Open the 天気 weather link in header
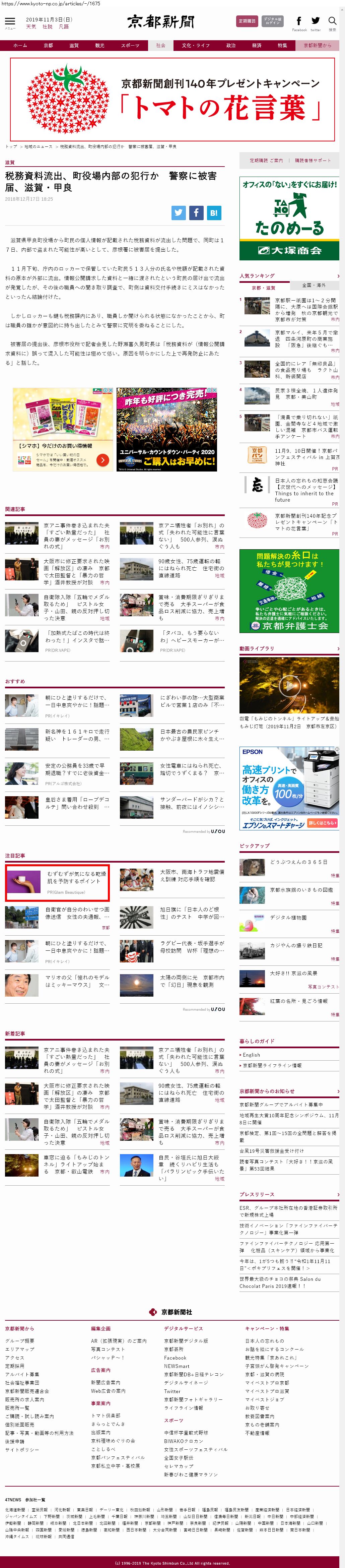Image resolution: width=345 pixels, height=1568 pixels. tap(30, 27)
